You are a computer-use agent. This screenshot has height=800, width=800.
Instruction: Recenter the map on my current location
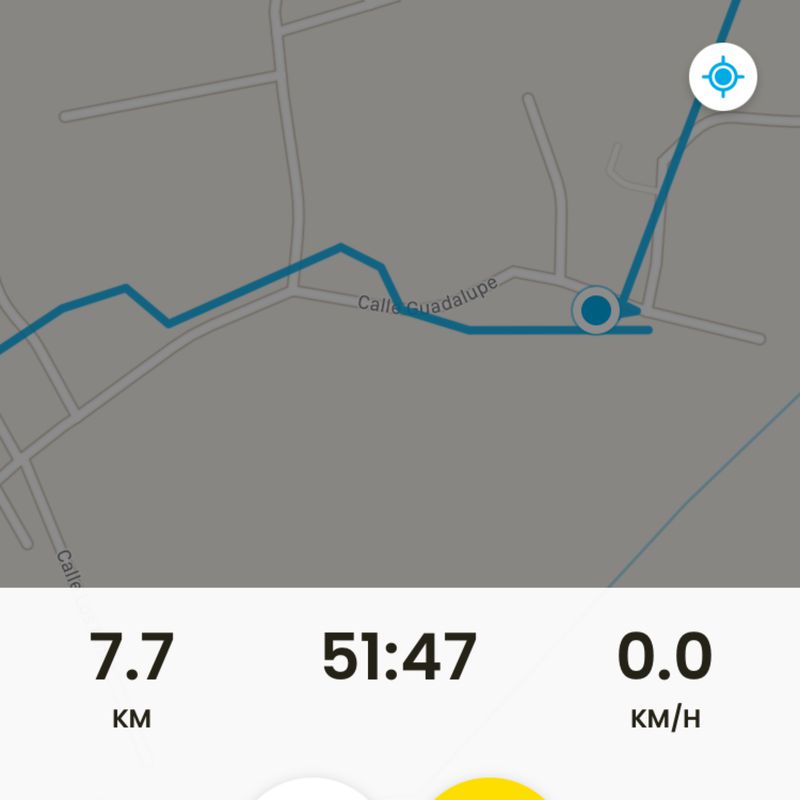(x=723, y=77)
